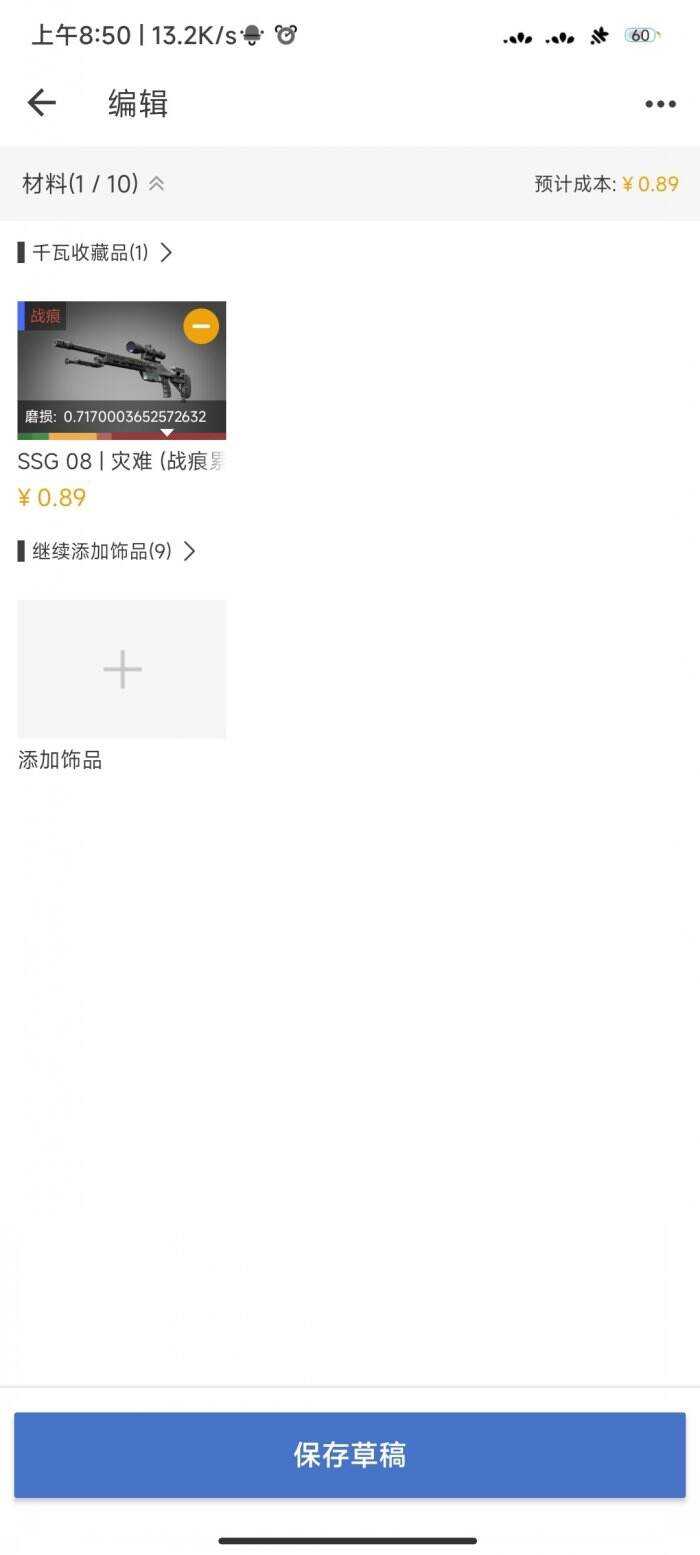
Task: Open the three-dot overflow menu
Action: tap(660, 104)
